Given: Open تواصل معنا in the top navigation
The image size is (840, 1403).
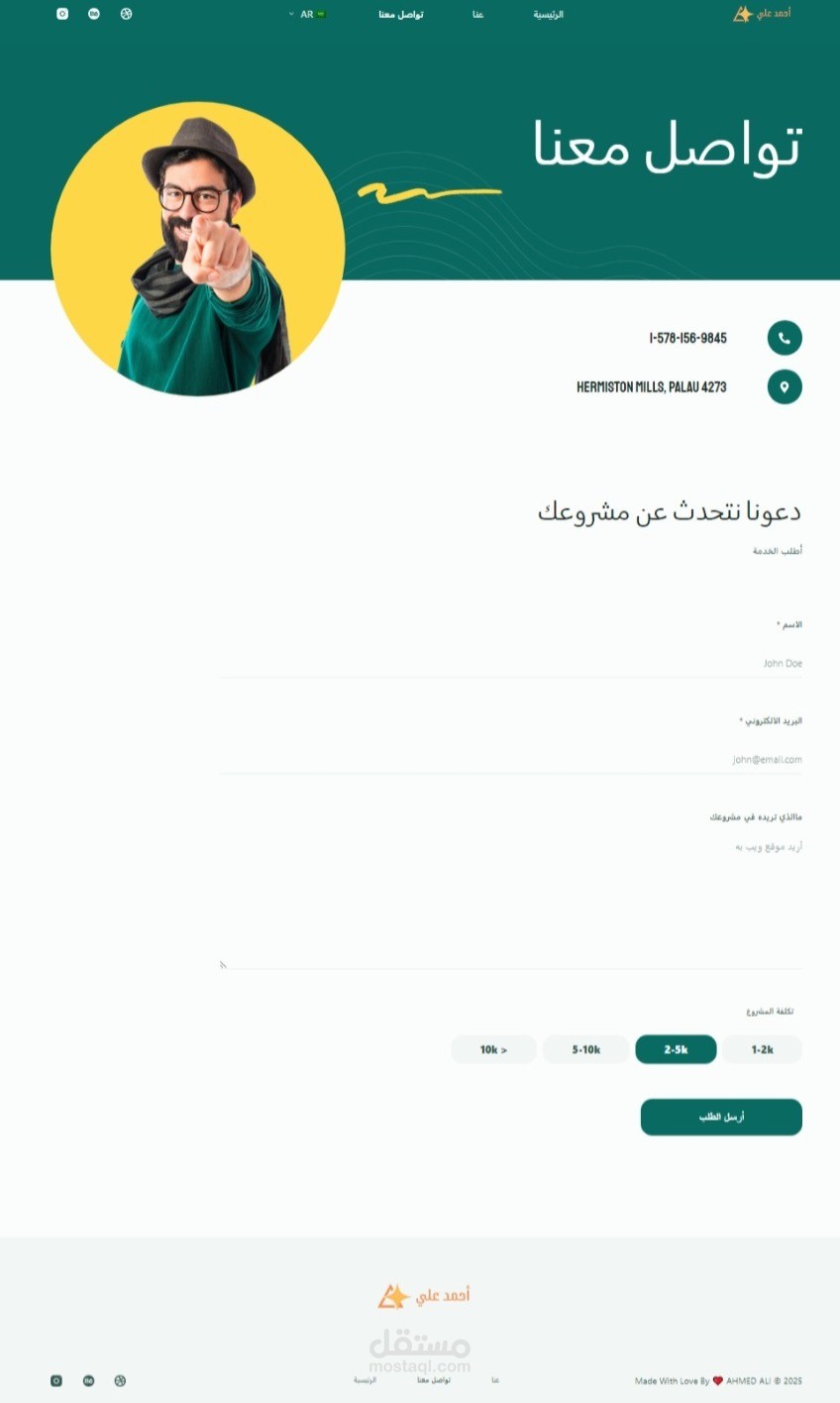Looking at the screenshot, I should click(x=401, y=14).
